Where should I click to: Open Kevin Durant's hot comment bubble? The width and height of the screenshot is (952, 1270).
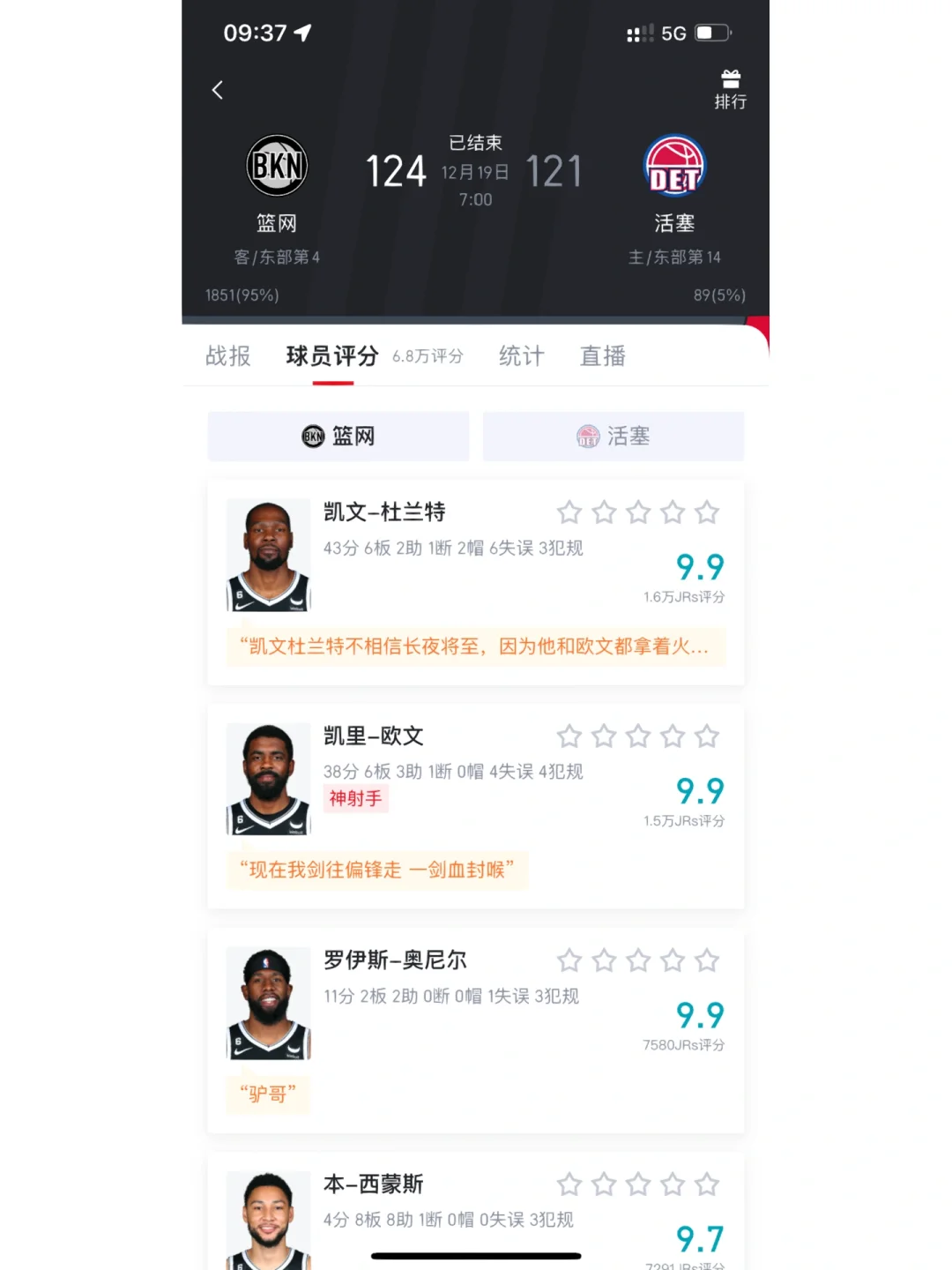tap(476, 646)
